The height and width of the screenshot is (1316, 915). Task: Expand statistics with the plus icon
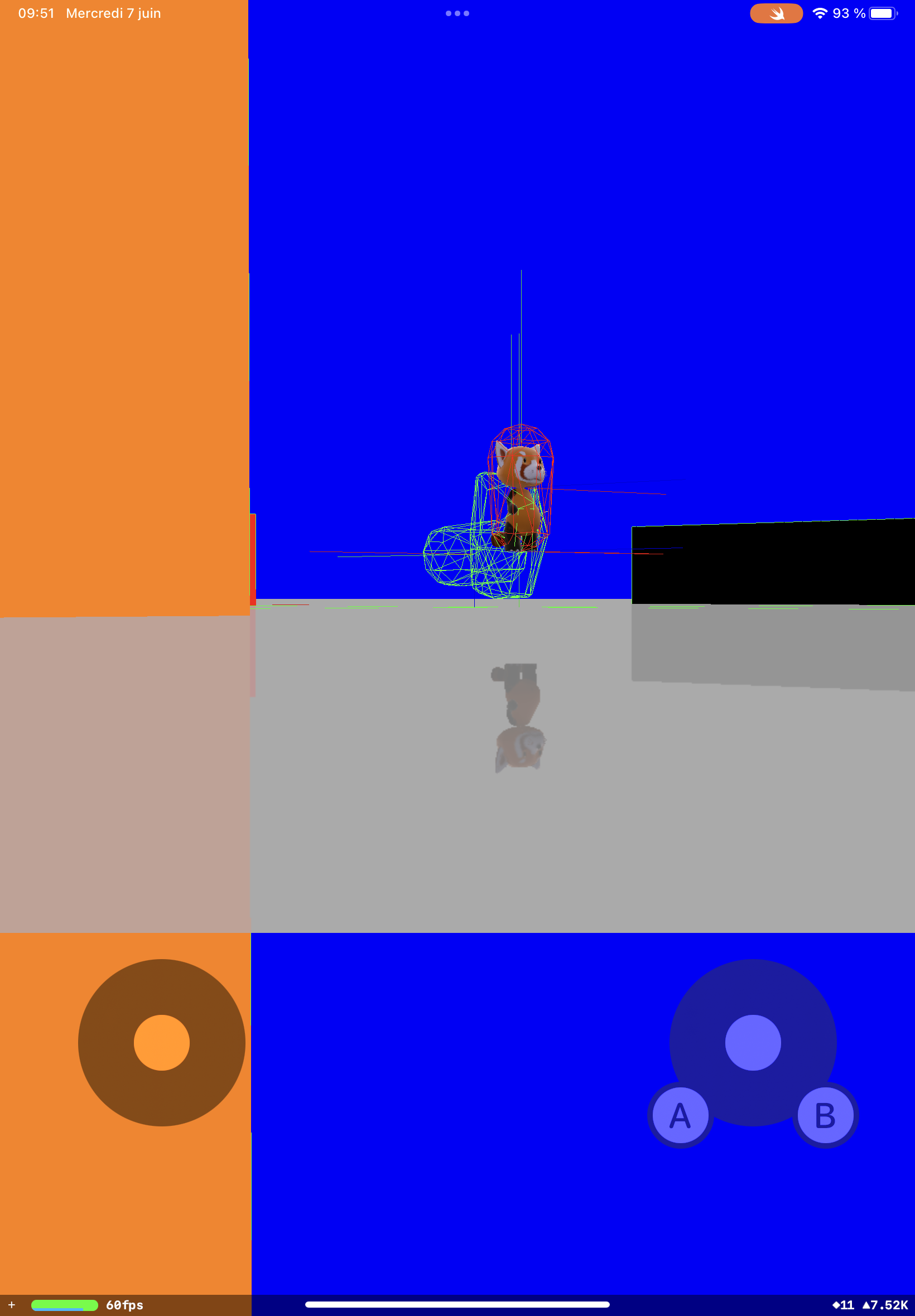[x=12, y=1304]
